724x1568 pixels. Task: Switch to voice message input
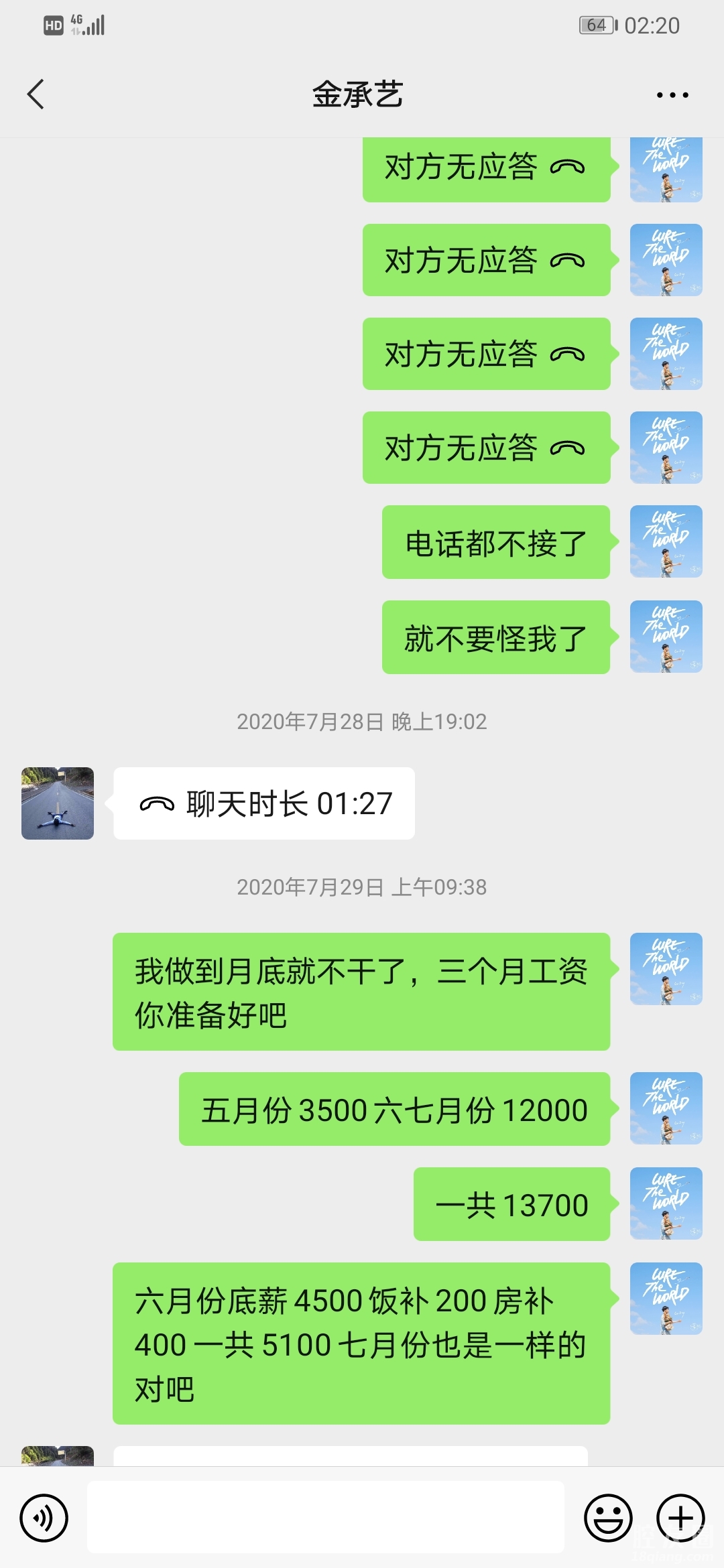(44, 1518)
